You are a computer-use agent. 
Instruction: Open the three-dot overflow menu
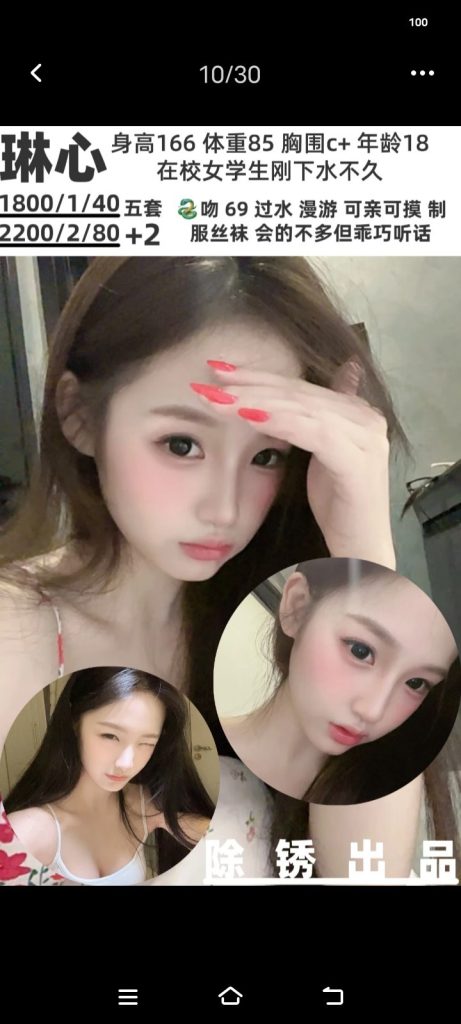pos(422,73)
